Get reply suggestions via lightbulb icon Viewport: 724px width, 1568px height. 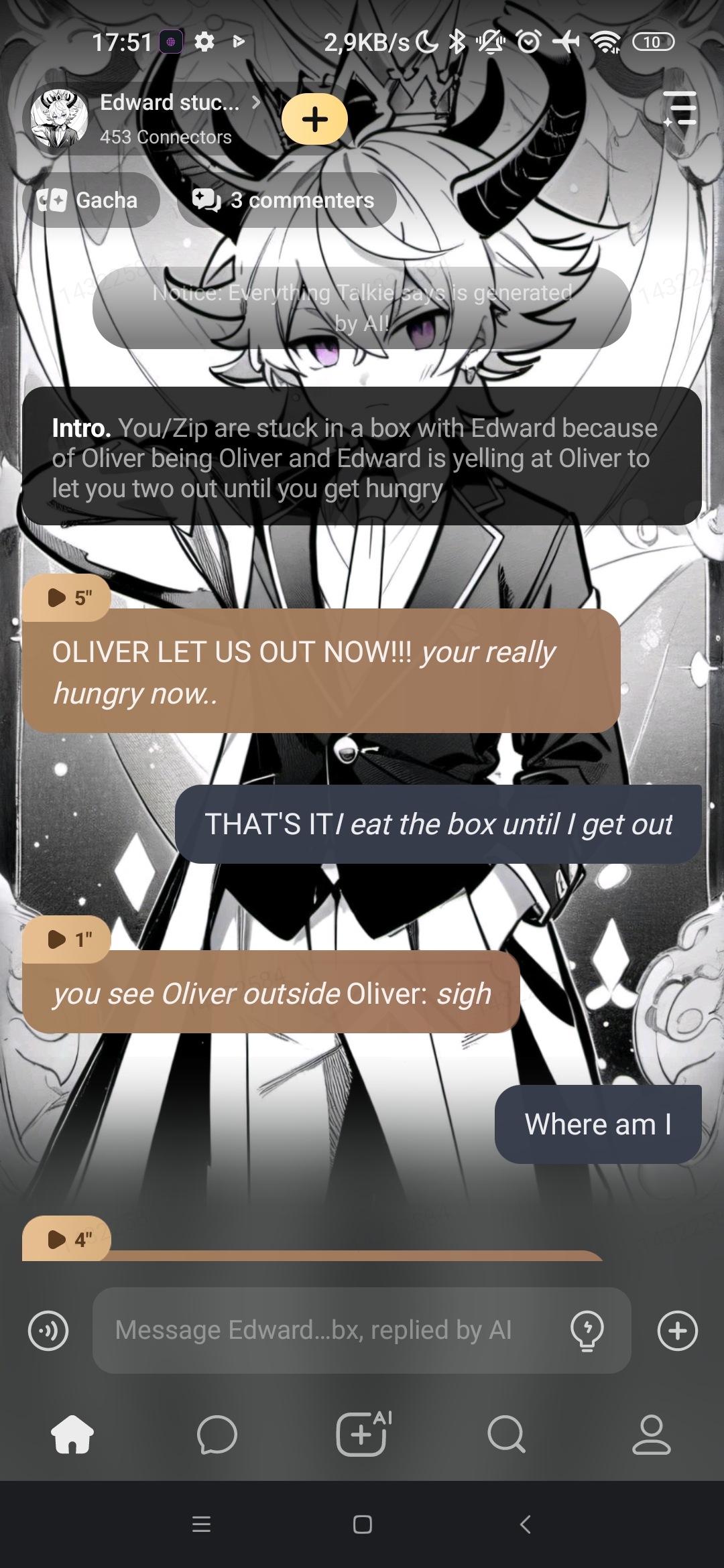(x=587, y=1330)
